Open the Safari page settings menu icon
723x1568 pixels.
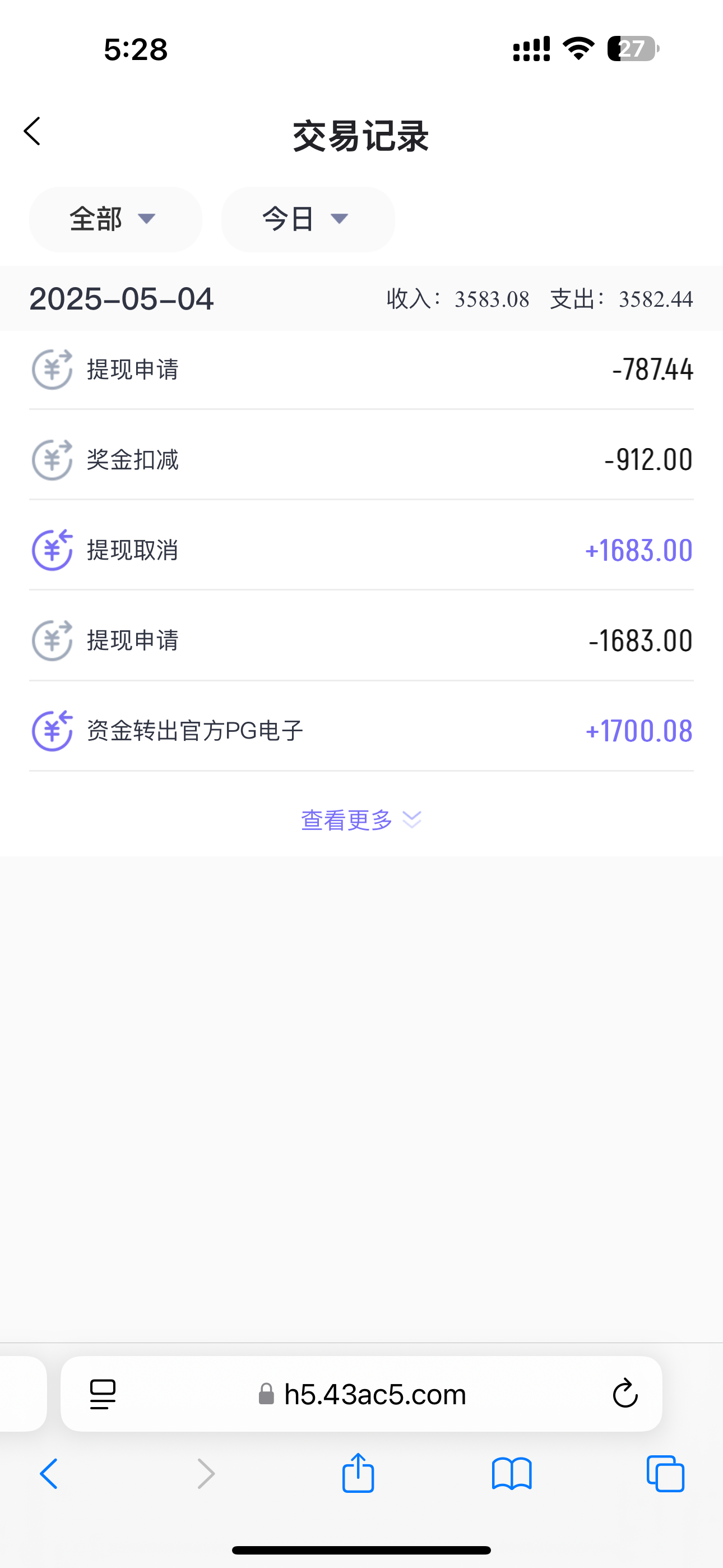coord(103,1394)
